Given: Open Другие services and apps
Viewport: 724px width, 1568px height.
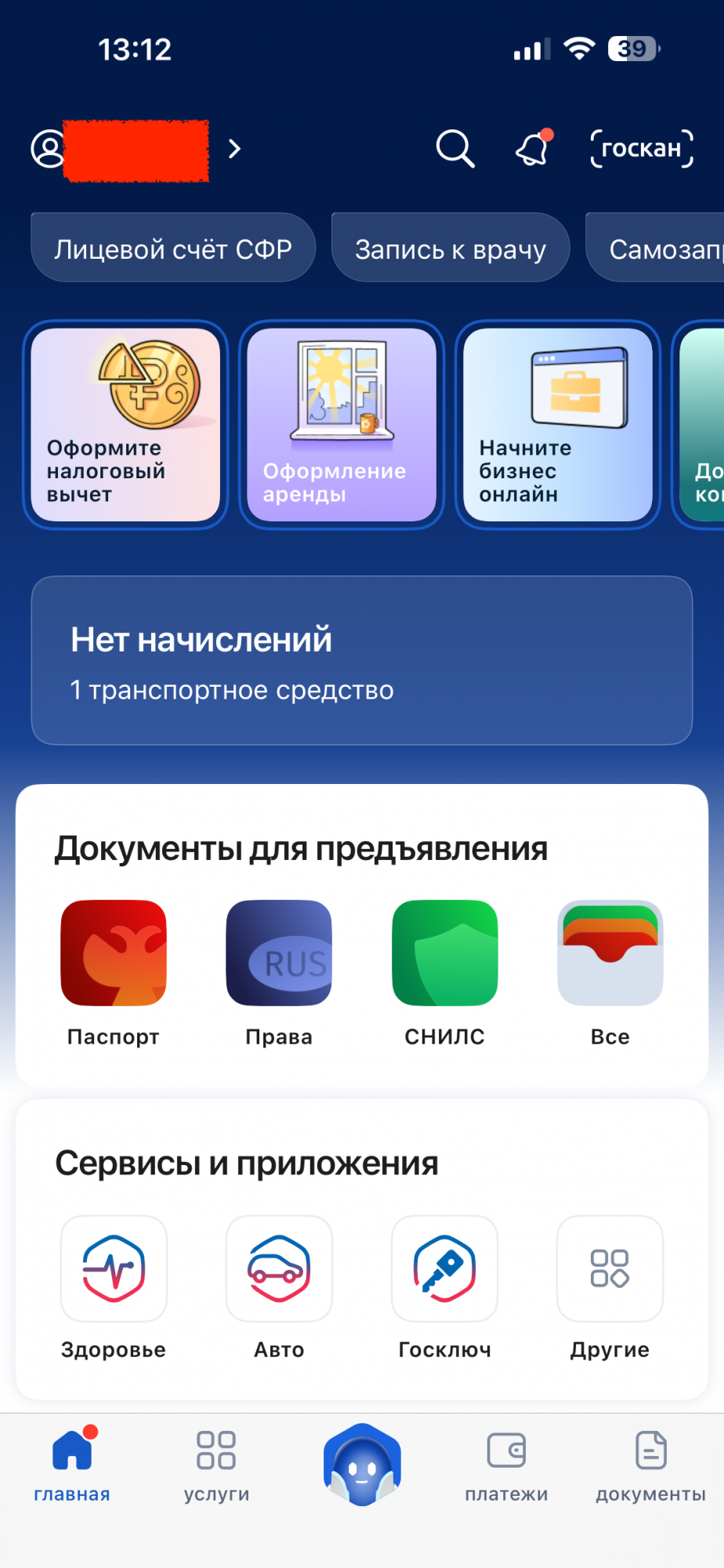Looking at the screenshot, I should click(610, 1269).
